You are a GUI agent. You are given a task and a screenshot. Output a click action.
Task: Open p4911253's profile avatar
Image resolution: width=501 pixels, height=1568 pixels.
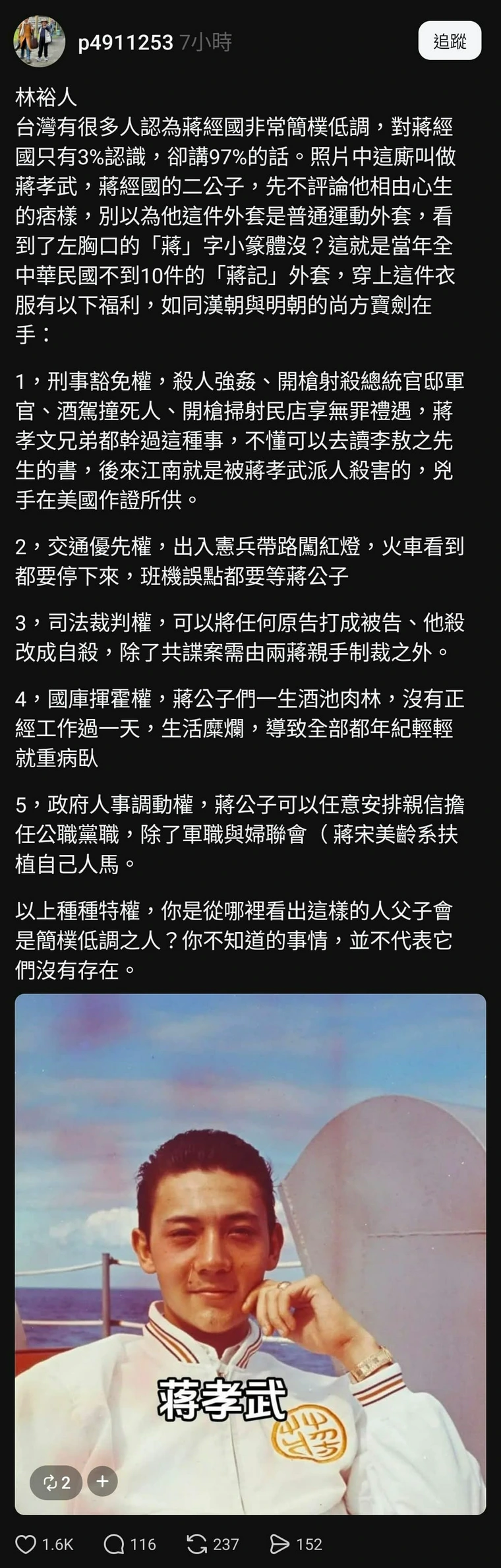click(39, 42)
